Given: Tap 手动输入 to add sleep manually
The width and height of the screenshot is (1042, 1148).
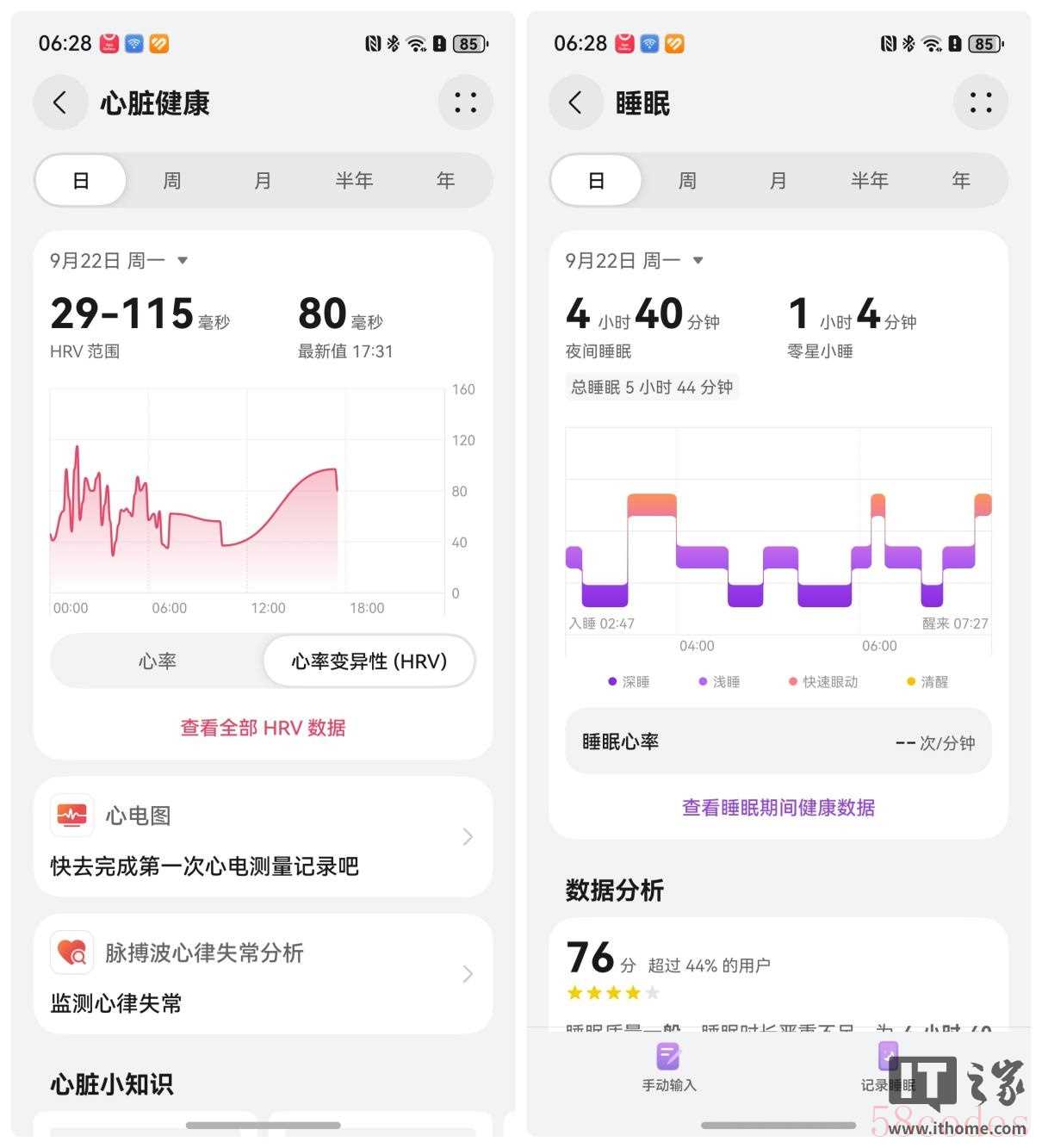Looking at the screenshot, I should point(669,1066).
